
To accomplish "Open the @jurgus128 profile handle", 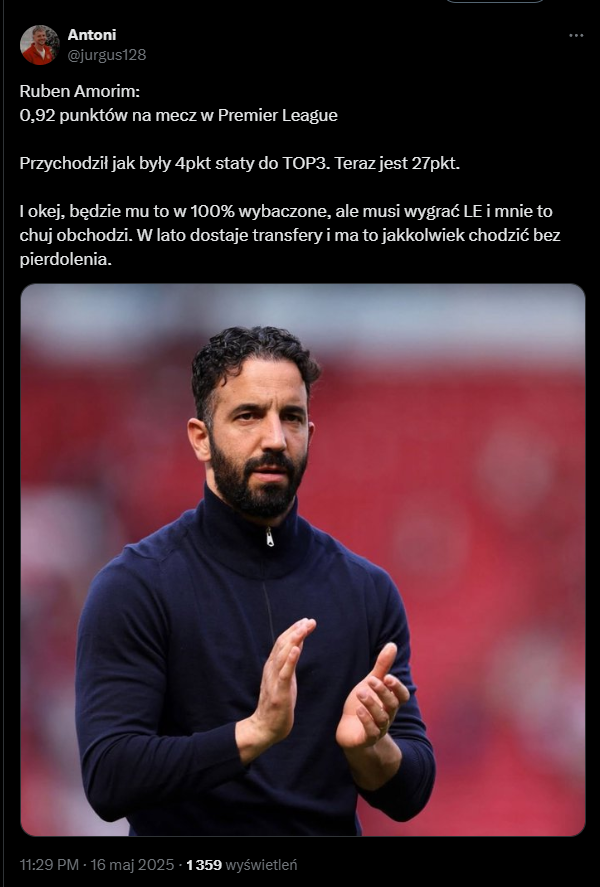I will (x=106, y=55).
